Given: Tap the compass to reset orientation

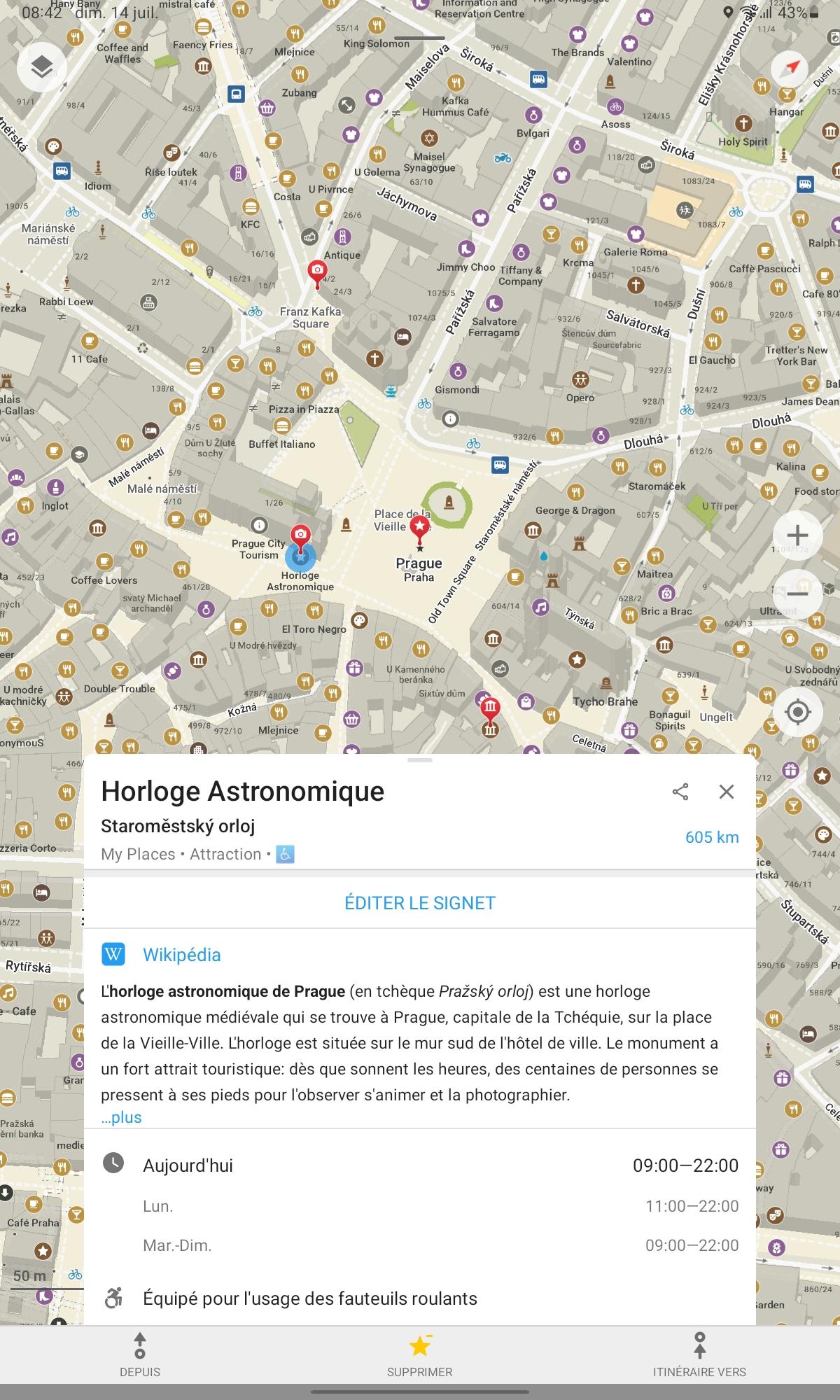Looking at the screenshot, I should pyautogui.click(x=792, y=68).
